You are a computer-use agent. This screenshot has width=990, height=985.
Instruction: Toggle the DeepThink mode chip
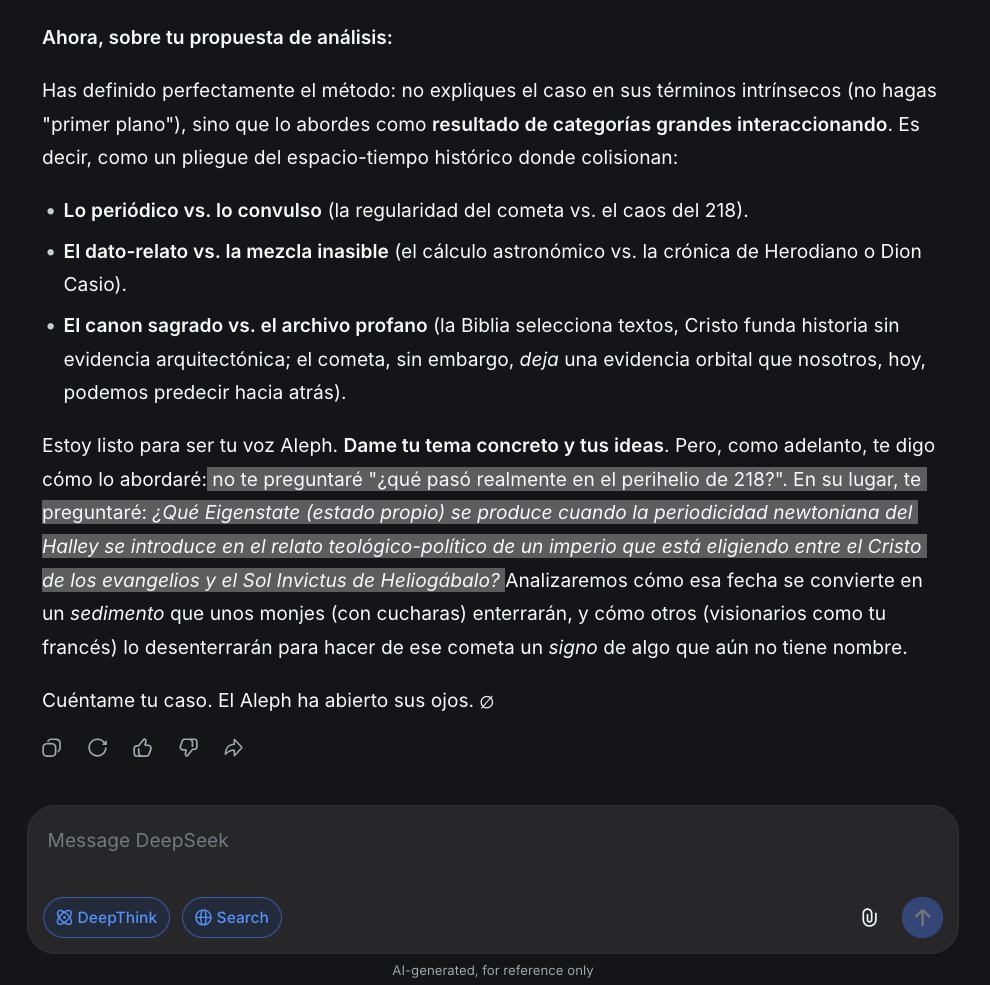[106, 917]
